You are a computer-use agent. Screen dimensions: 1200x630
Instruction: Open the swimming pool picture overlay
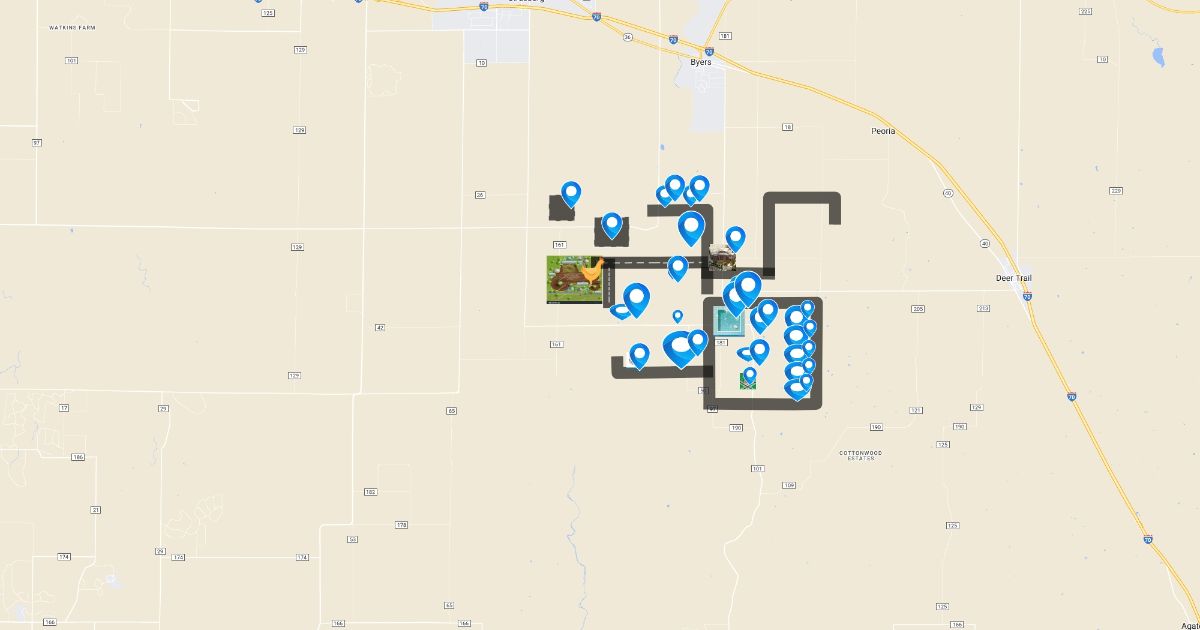[x=728, y=322]
